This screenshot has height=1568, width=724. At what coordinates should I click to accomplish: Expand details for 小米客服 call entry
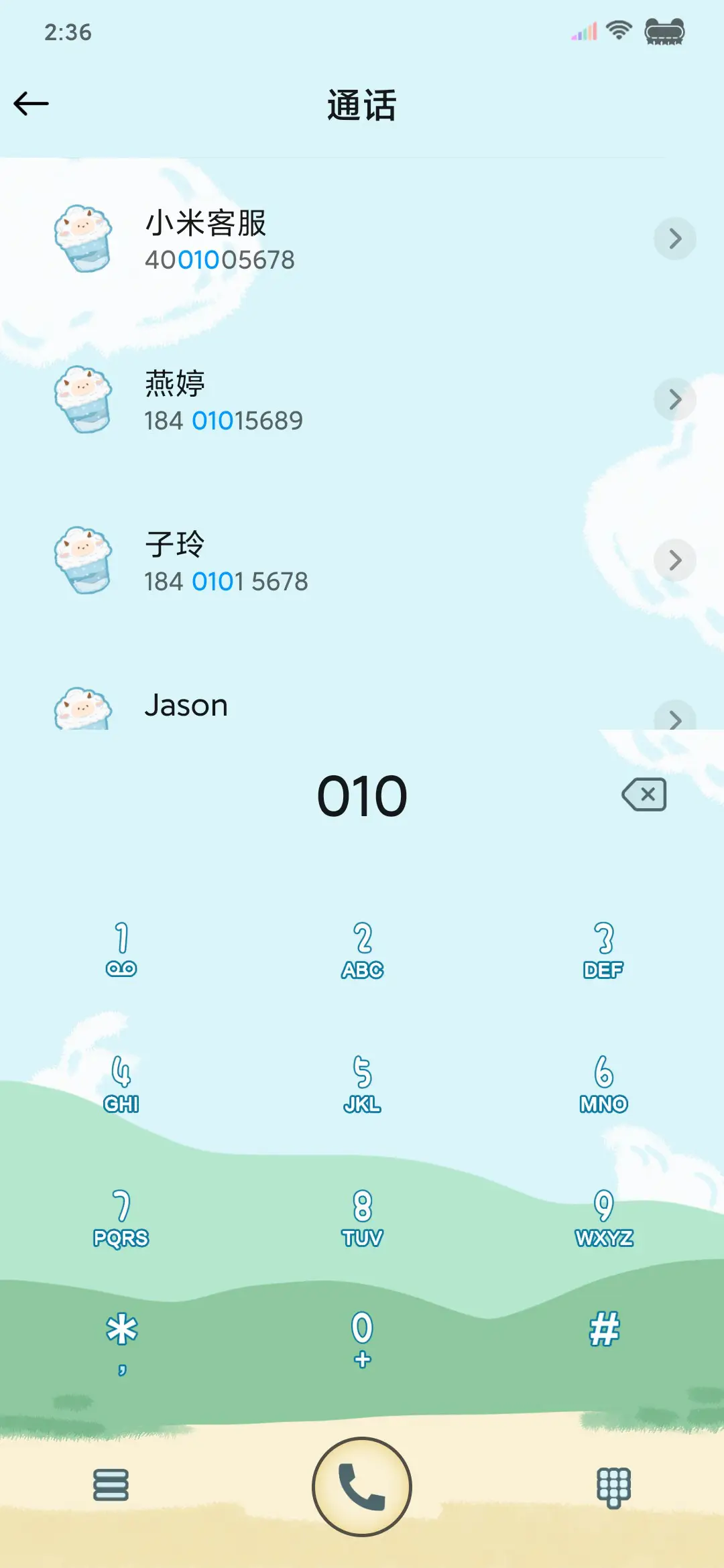[x=674, y=239]
